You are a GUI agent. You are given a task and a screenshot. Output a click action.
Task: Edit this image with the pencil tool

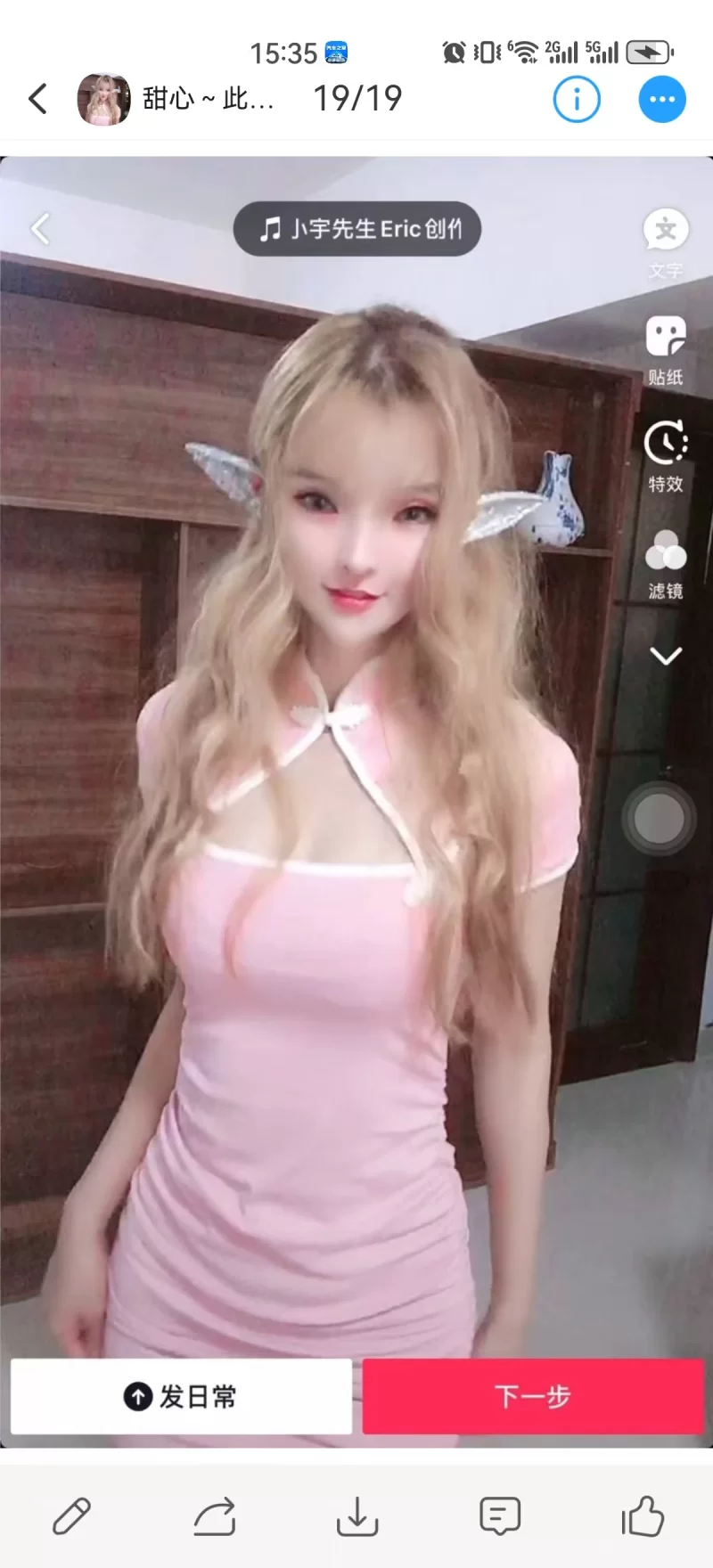coord(71,1516)
